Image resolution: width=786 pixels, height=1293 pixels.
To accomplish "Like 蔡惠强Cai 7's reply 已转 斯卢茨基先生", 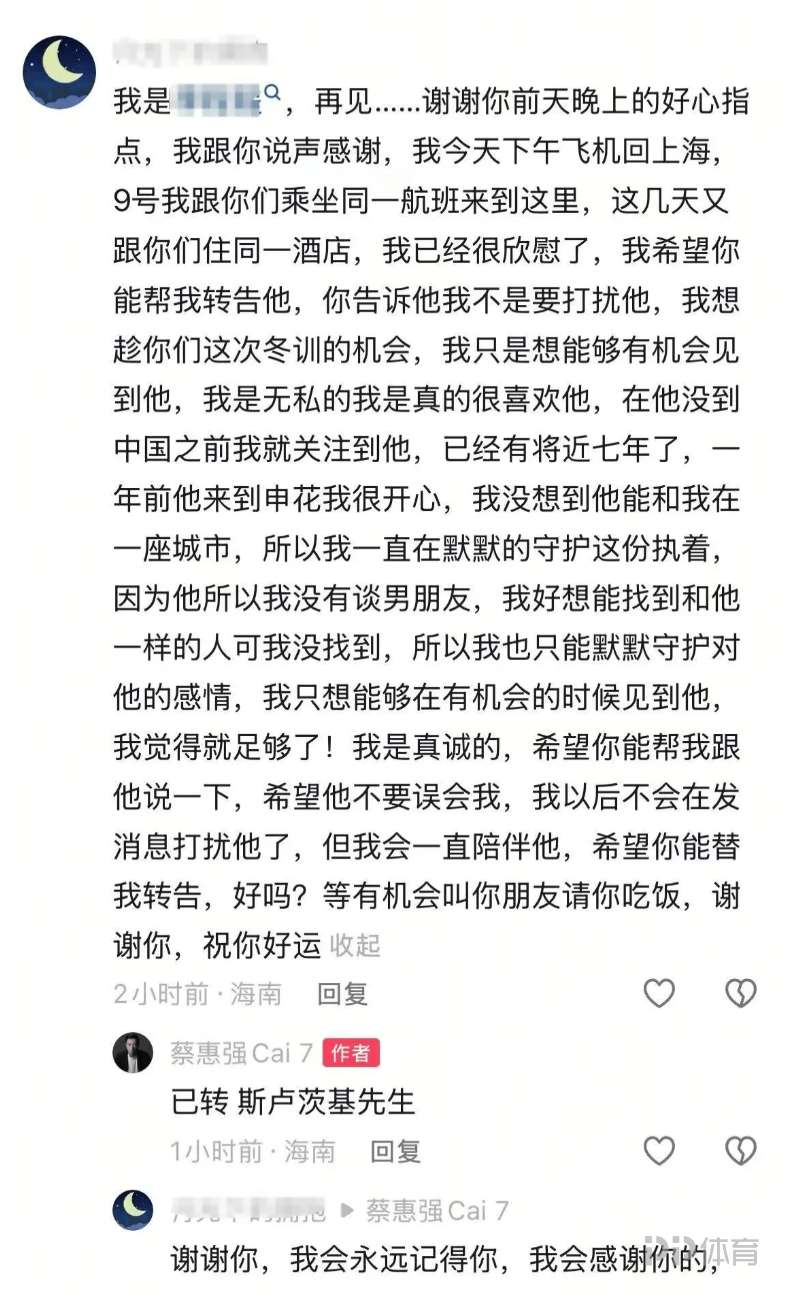I will (x=659, y=1151).
